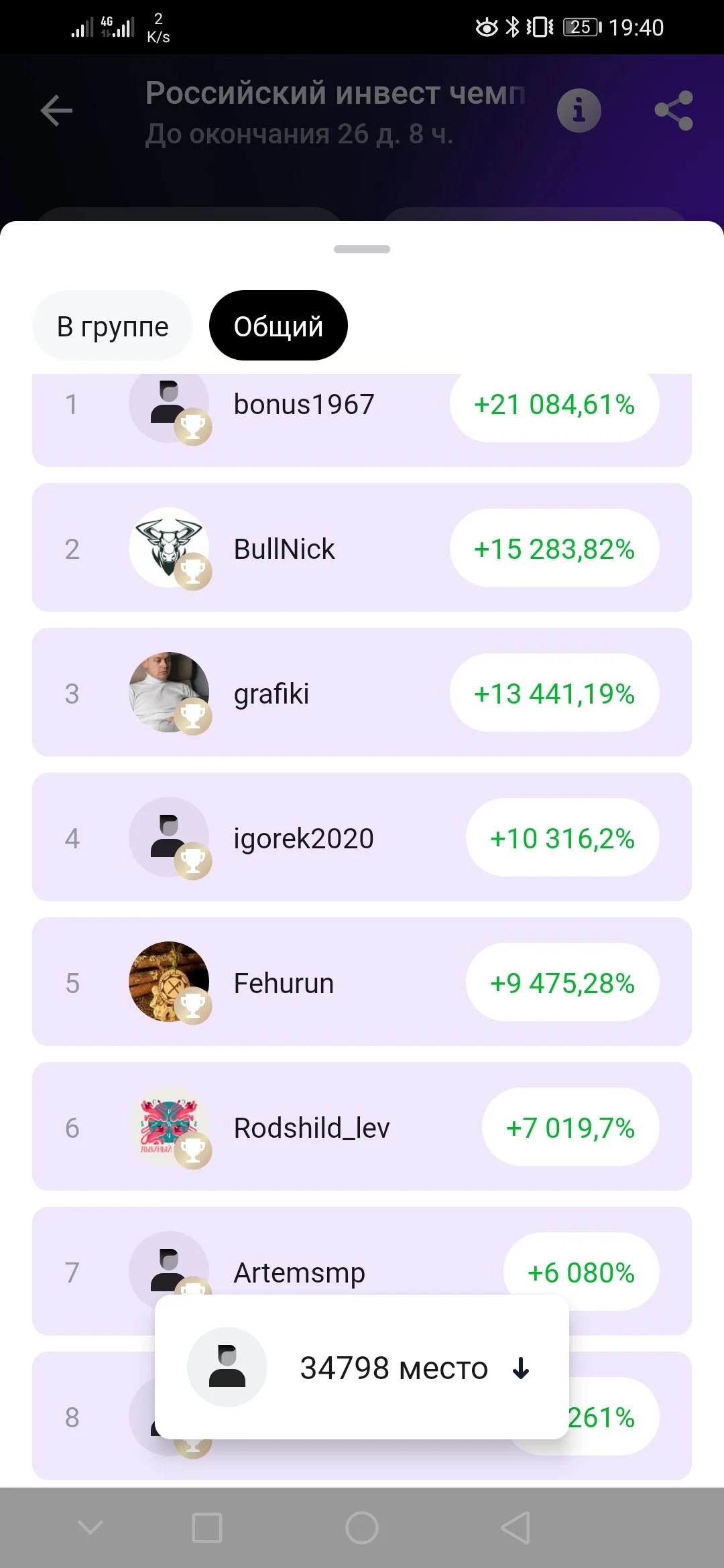Screen dimensions: 724x1568
Task: Tap the sheet's drag handle
Action: pyautogui.click(x=362, y=249)
